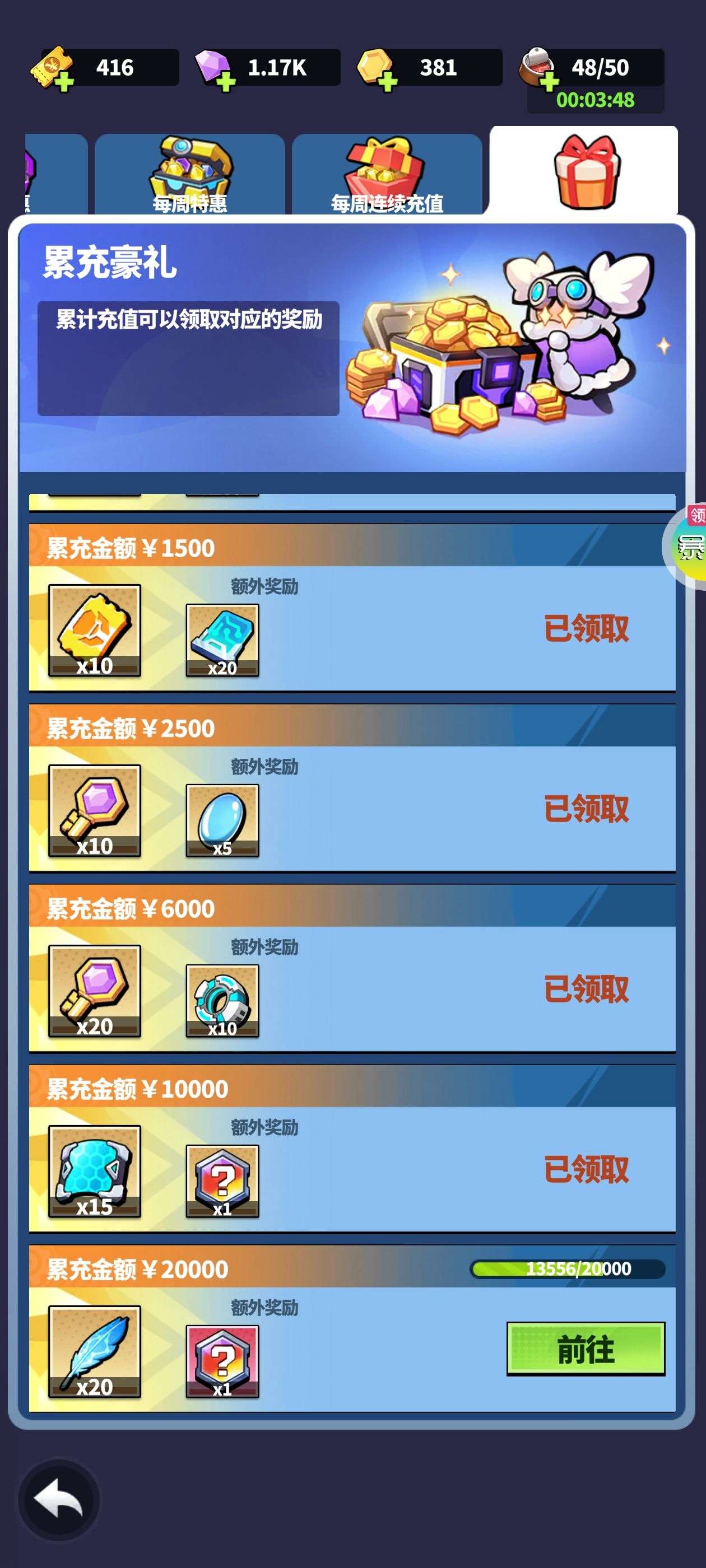Go back with the return arrow
Viewport: 706px width, 1568px height.
coord(58,1500)
